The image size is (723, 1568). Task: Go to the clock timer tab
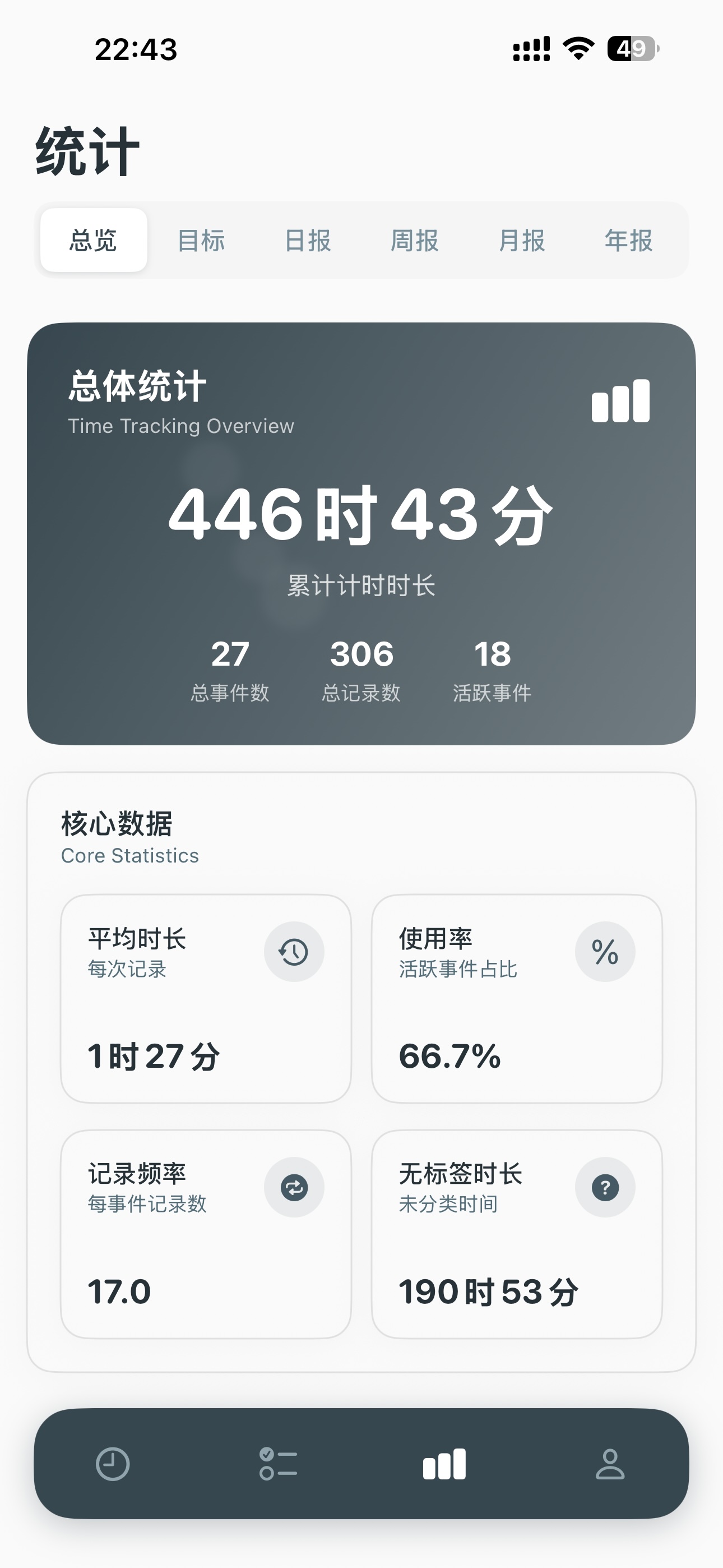tap(113, 1464)
